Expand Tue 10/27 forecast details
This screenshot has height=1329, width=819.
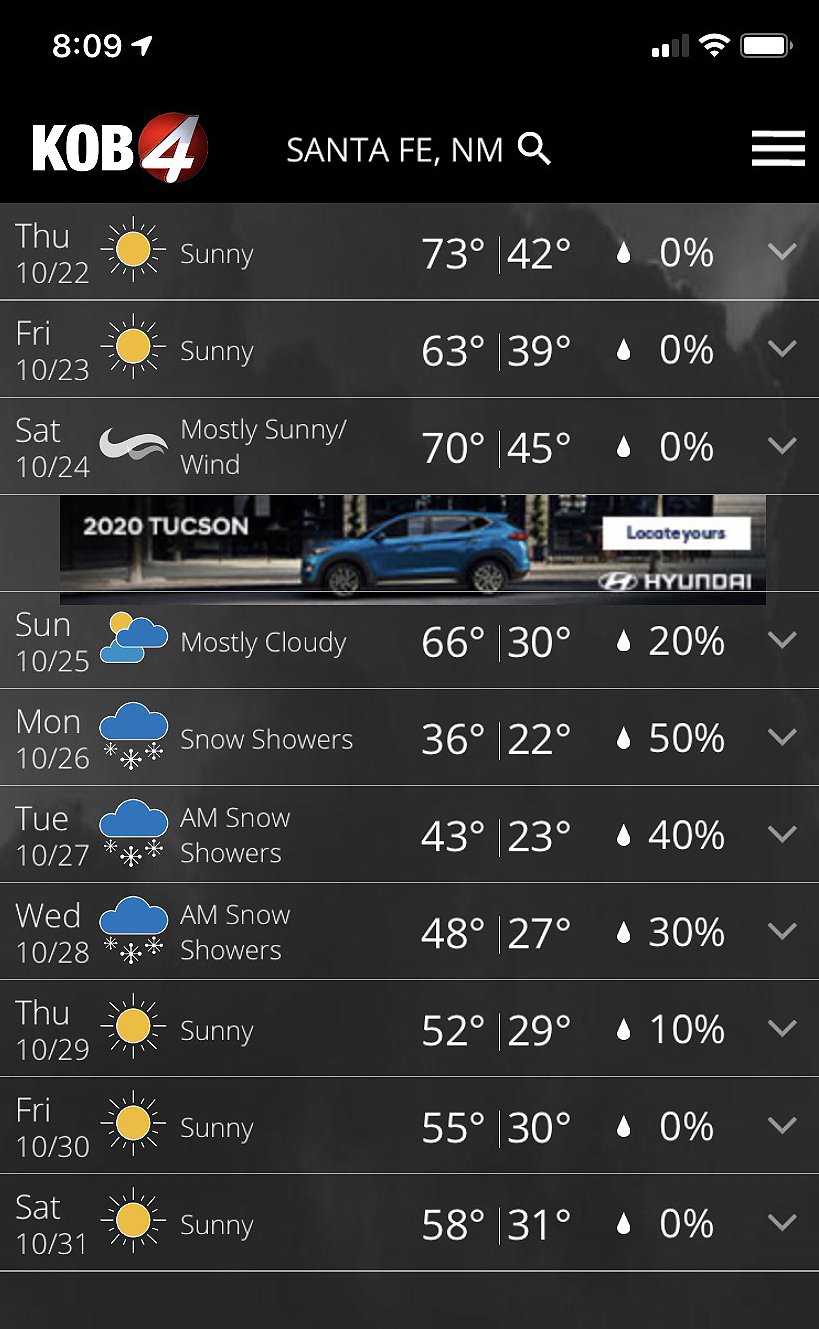(x=782, y=834)
